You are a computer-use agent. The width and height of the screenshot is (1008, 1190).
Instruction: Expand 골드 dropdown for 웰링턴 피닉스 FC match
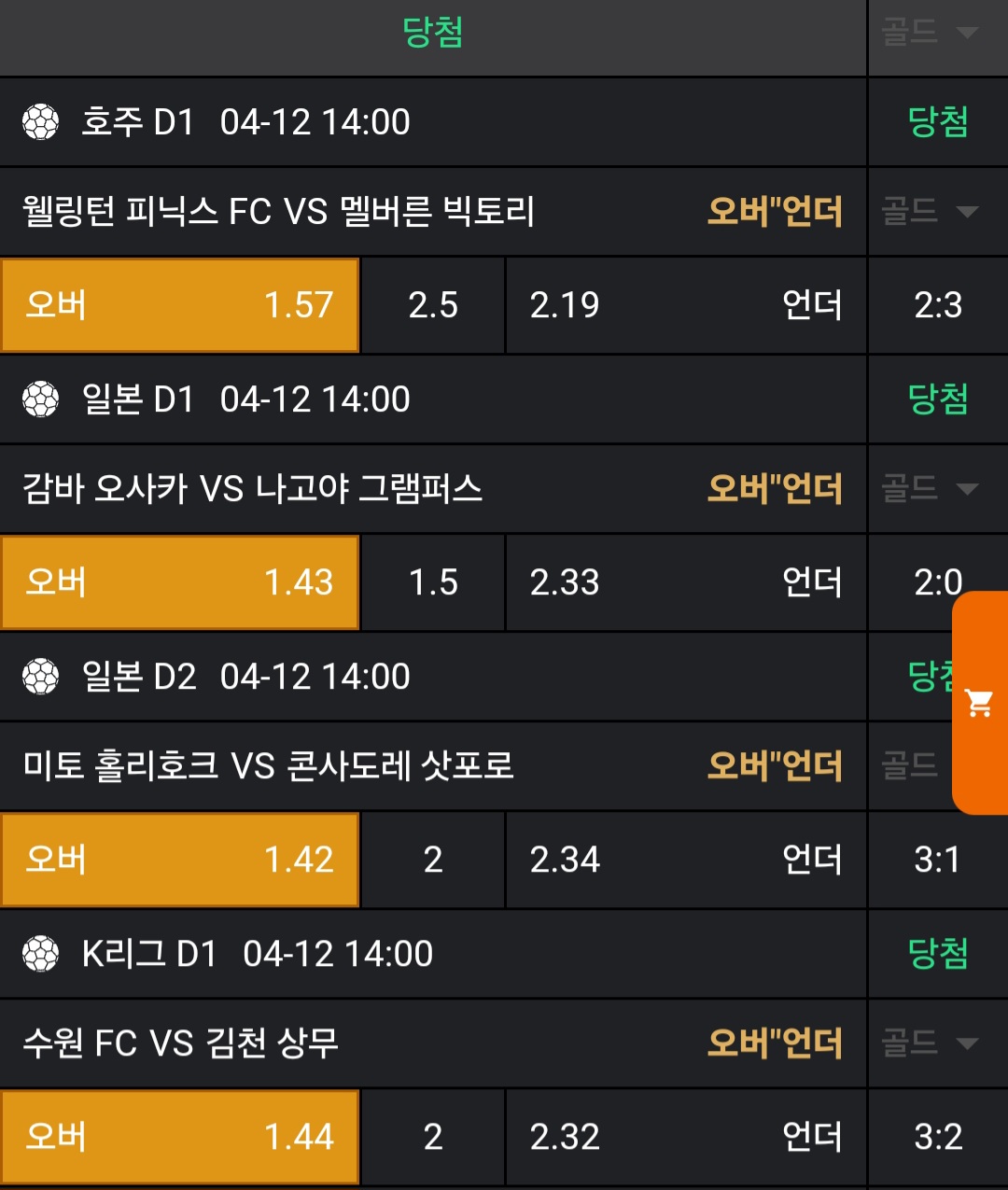tap(931, 211)
